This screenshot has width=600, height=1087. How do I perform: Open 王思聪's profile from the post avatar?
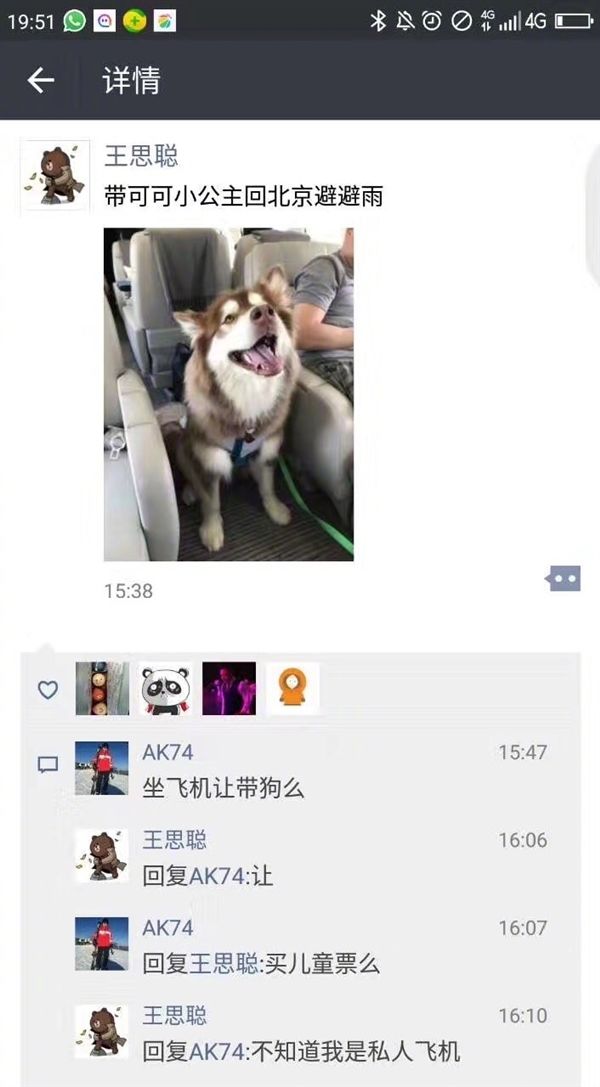(x=55, y=175)
